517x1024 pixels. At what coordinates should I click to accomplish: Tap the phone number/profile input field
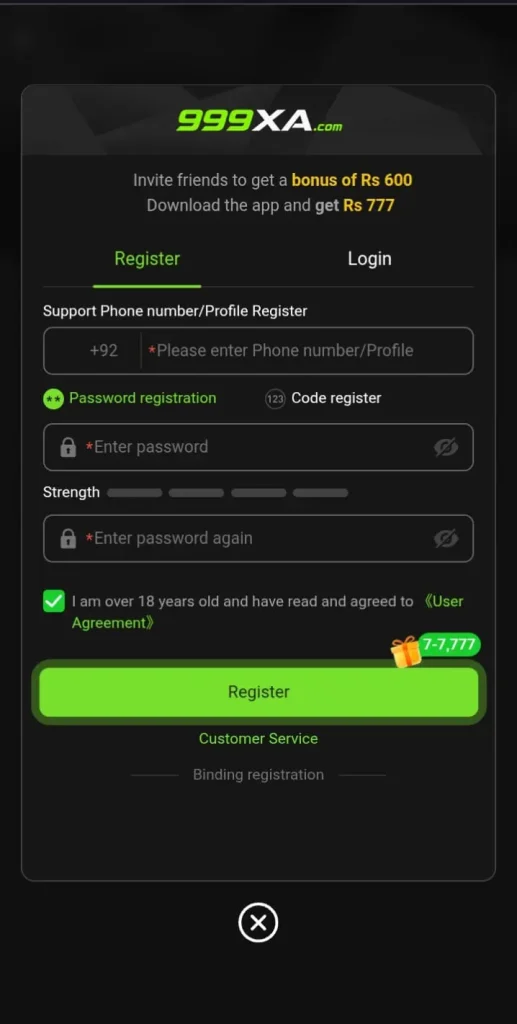[307, 351]
